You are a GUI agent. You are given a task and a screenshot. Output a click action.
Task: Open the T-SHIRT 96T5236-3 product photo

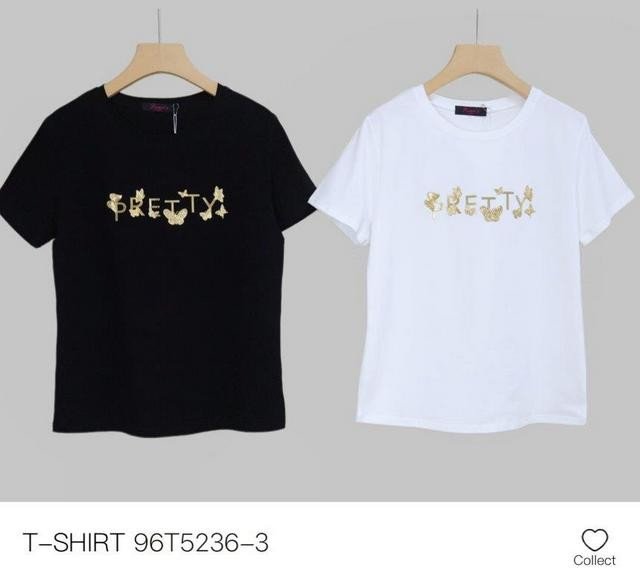tap(320, 250)
